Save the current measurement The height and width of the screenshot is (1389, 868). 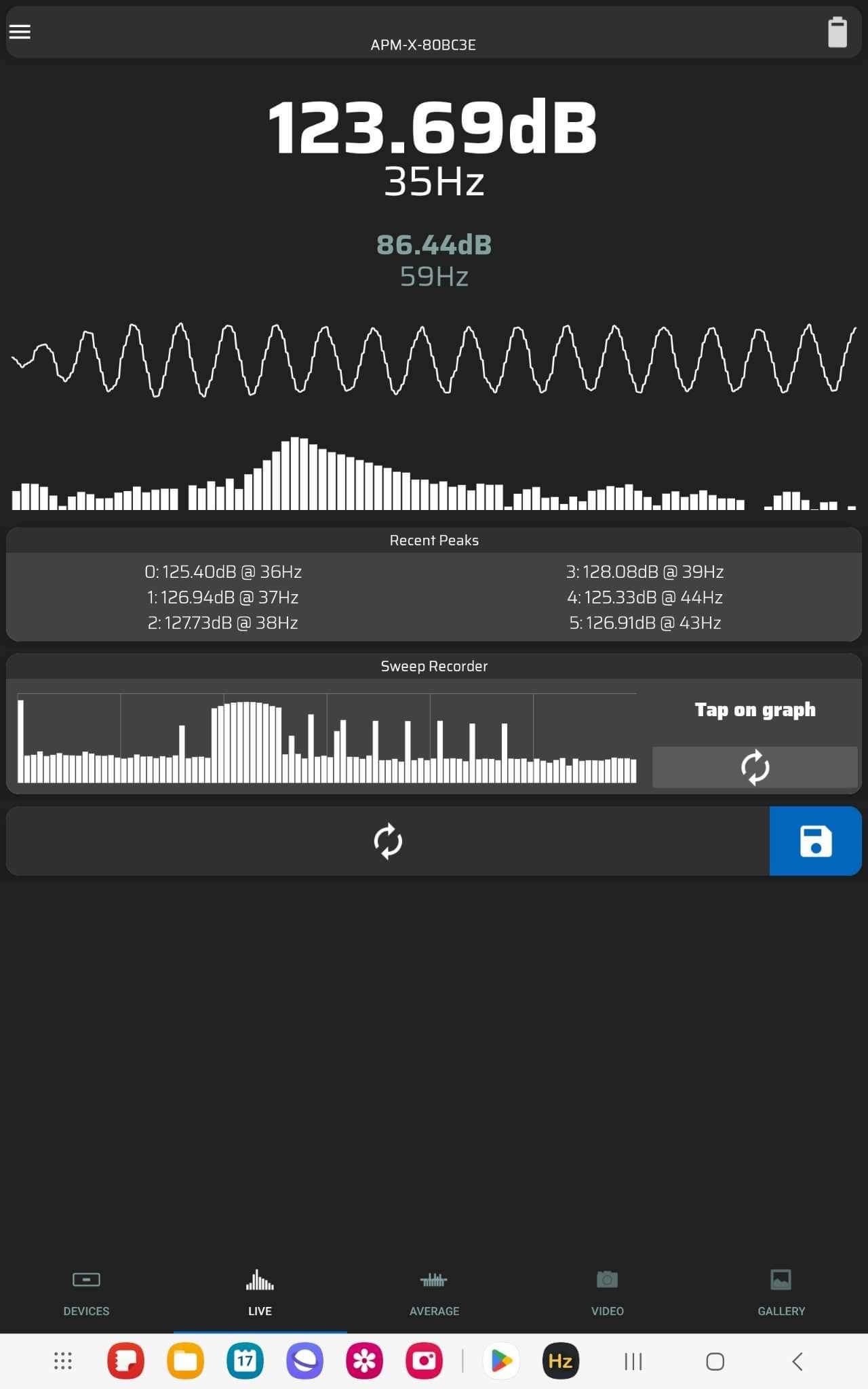816,841
